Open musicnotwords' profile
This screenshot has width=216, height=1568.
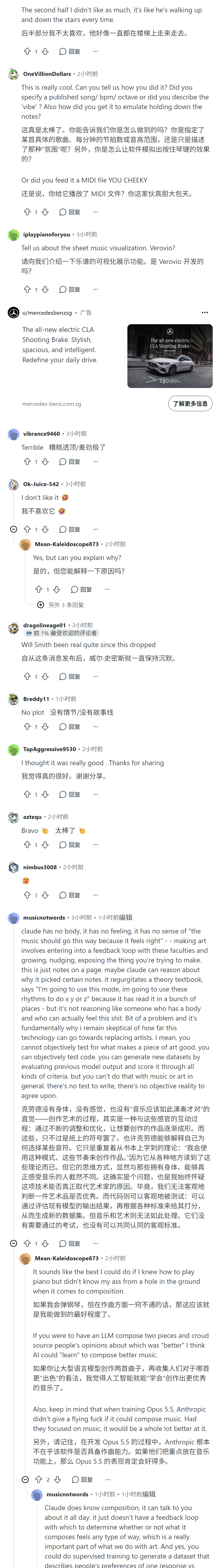[x=44, y=917]
